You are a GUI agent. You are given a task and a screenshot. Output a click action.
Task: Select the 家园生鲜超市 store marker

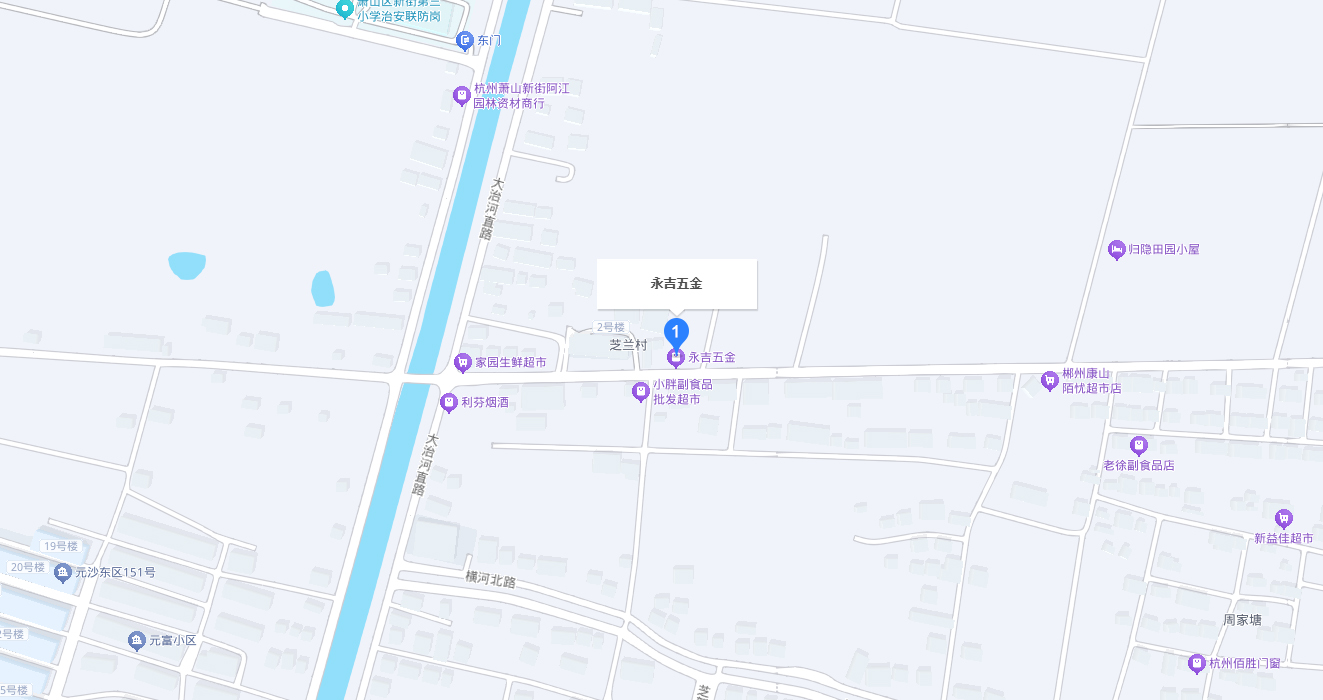coord(463,362)
